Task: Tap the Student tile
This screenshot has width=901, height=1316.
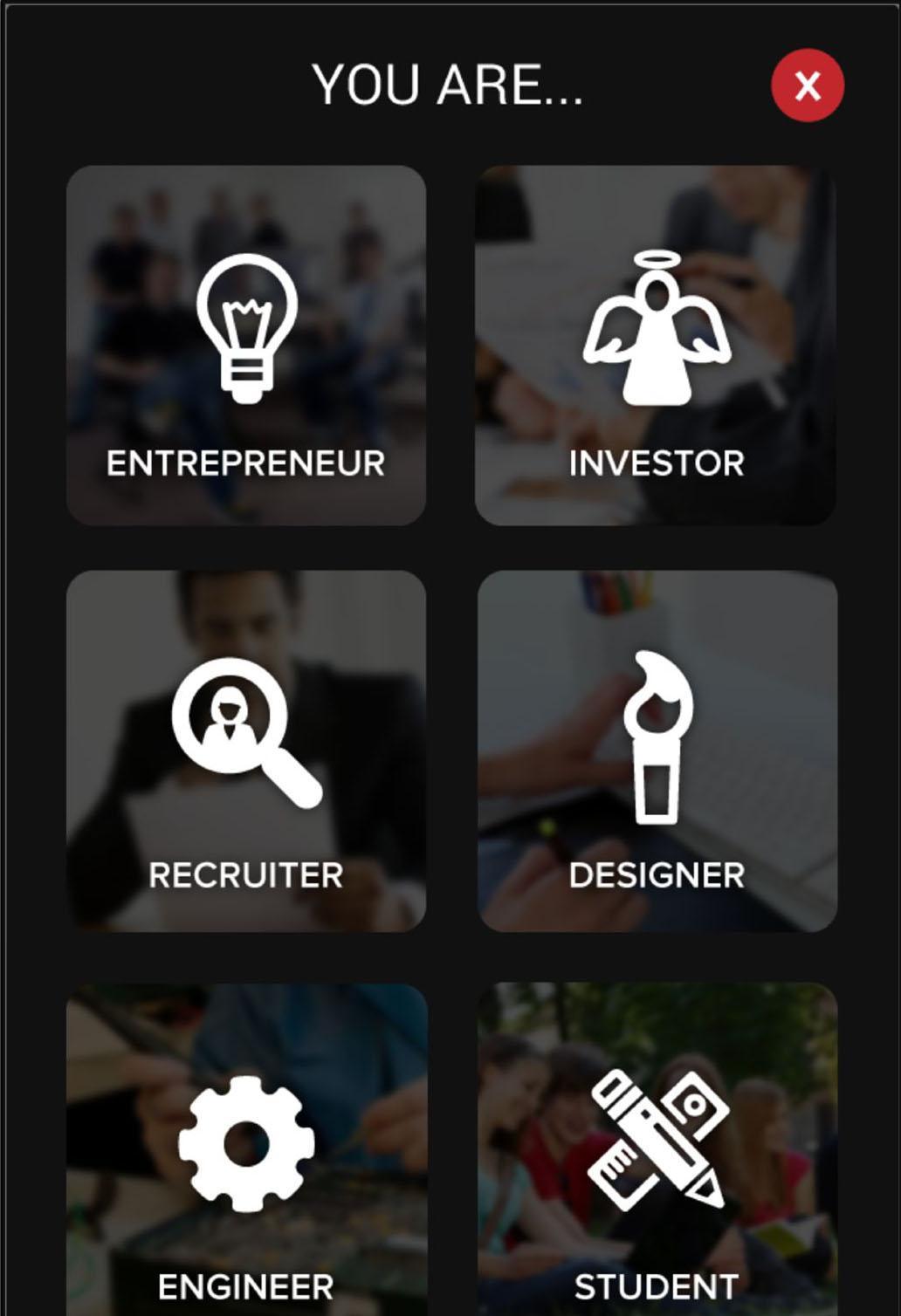Action: click(657, 1152)
